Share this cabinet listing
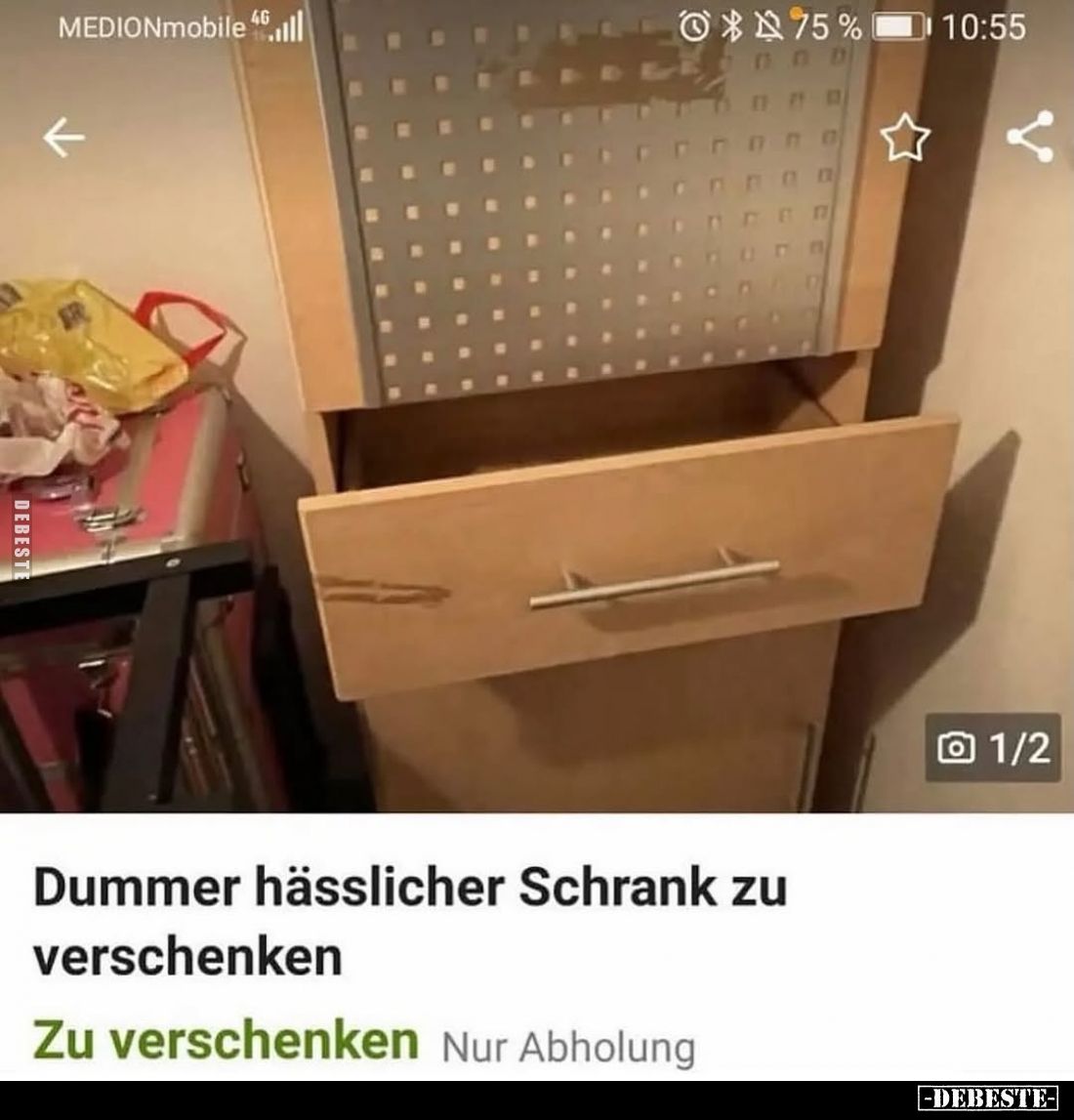This screenshot has height=1120, width=1074. pos(1029,137)
